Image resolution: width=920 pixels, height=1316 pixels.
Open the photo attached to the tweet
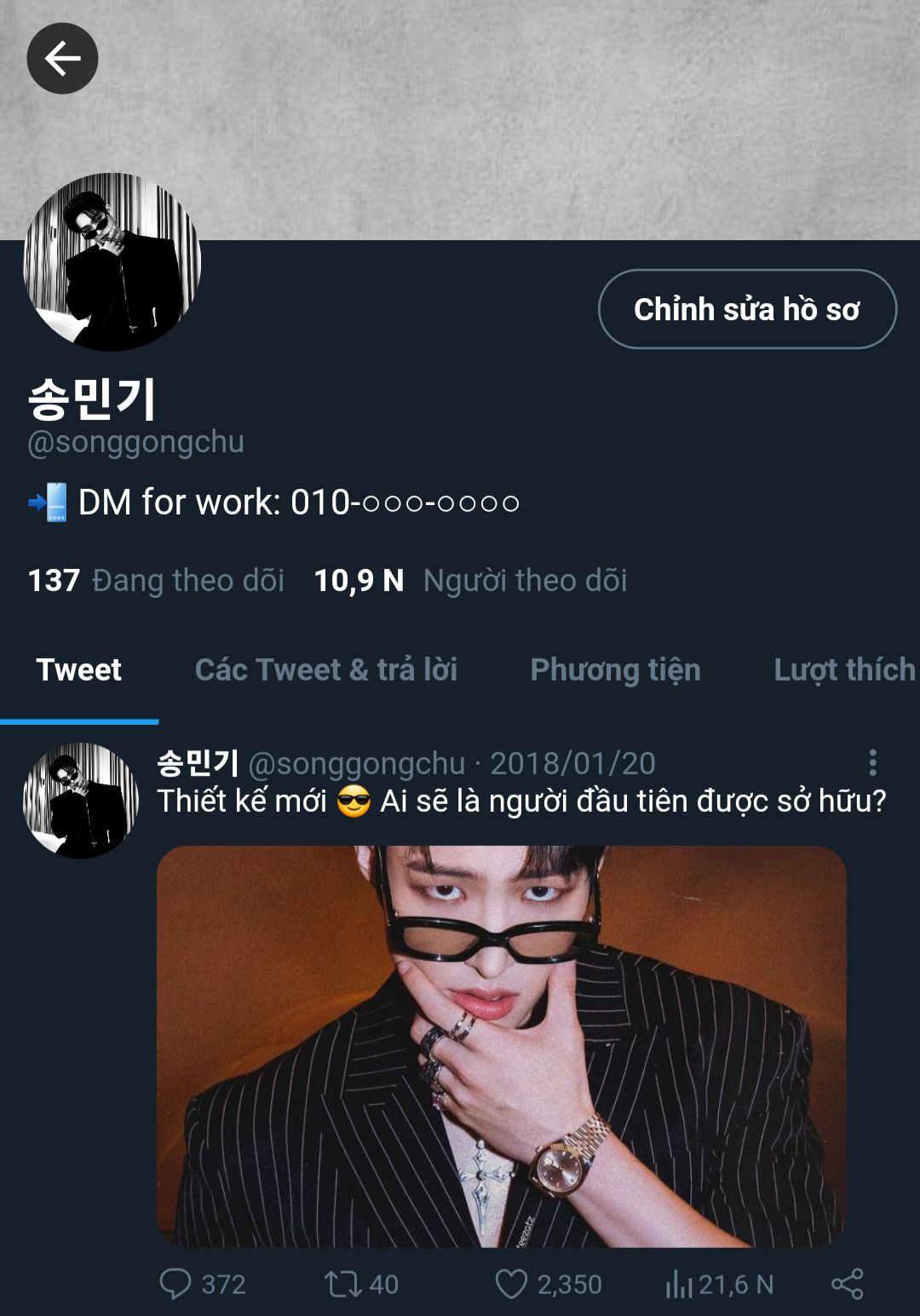click(501, 1046)
